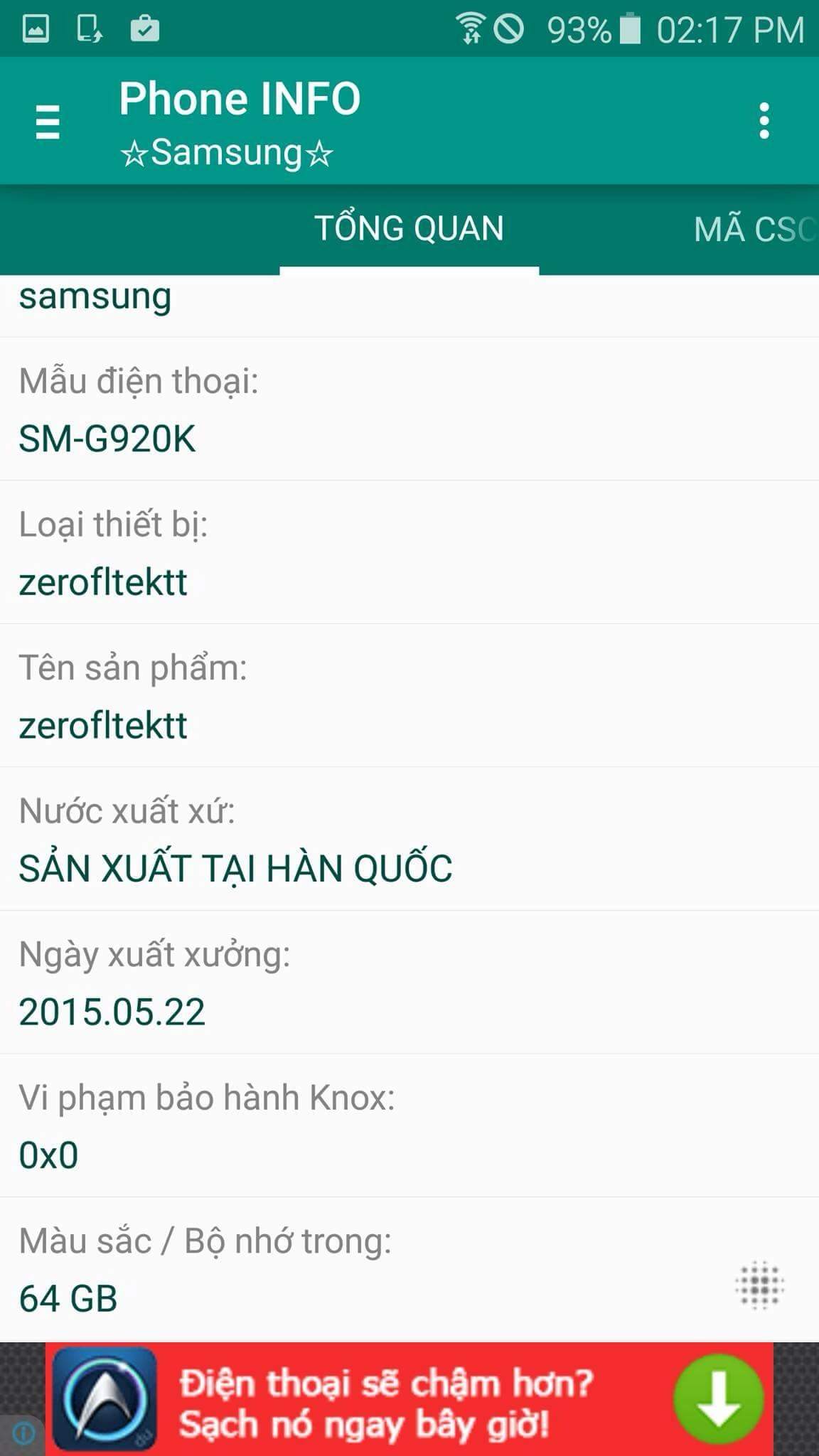Select the TỔNG QUAN tab
The height and width of the screenshot is (1456, 819).
click(x=409, y=230)
